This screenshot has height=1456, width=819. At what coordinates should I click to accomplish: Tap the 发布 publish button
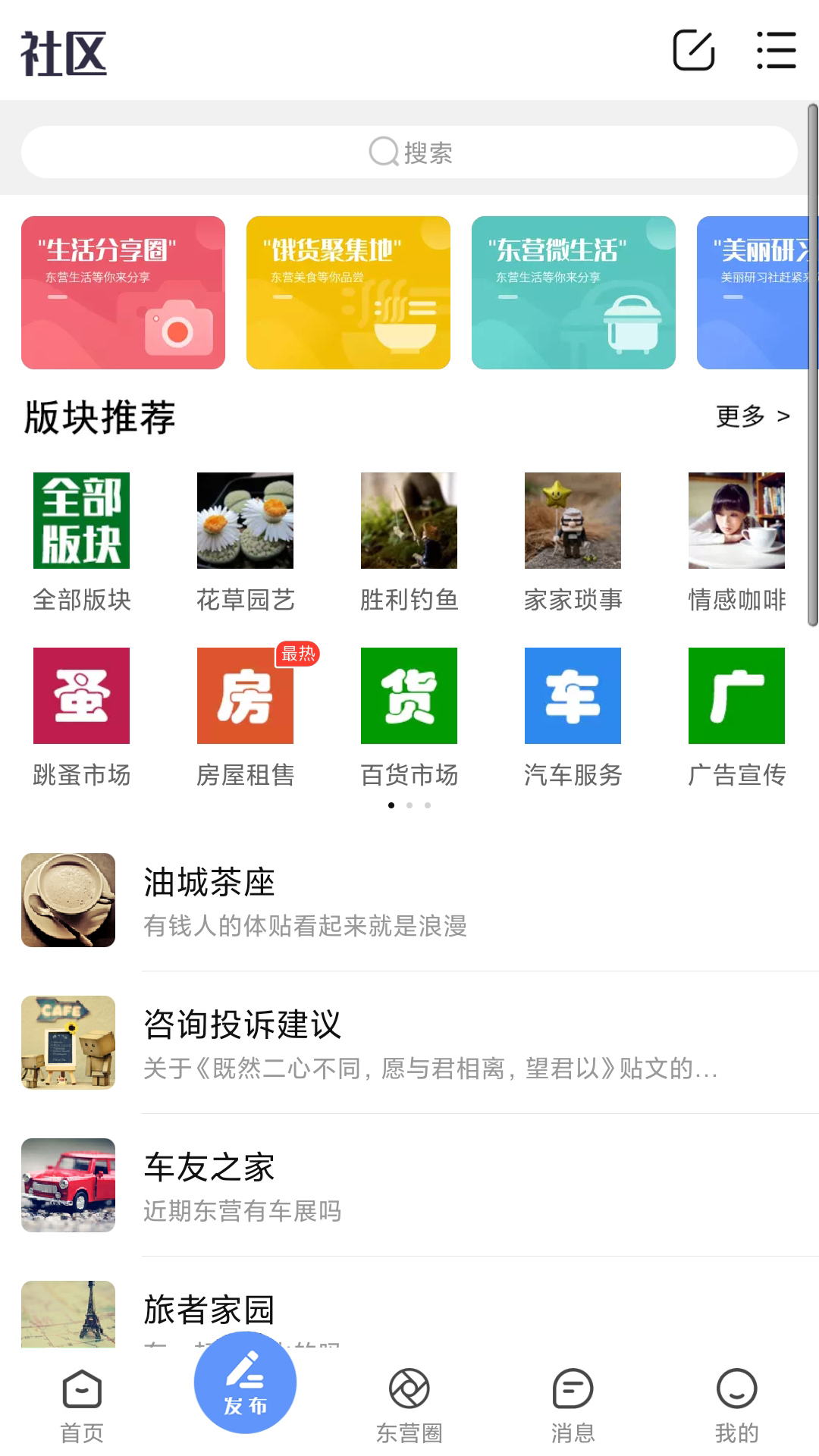[245, 1383]
